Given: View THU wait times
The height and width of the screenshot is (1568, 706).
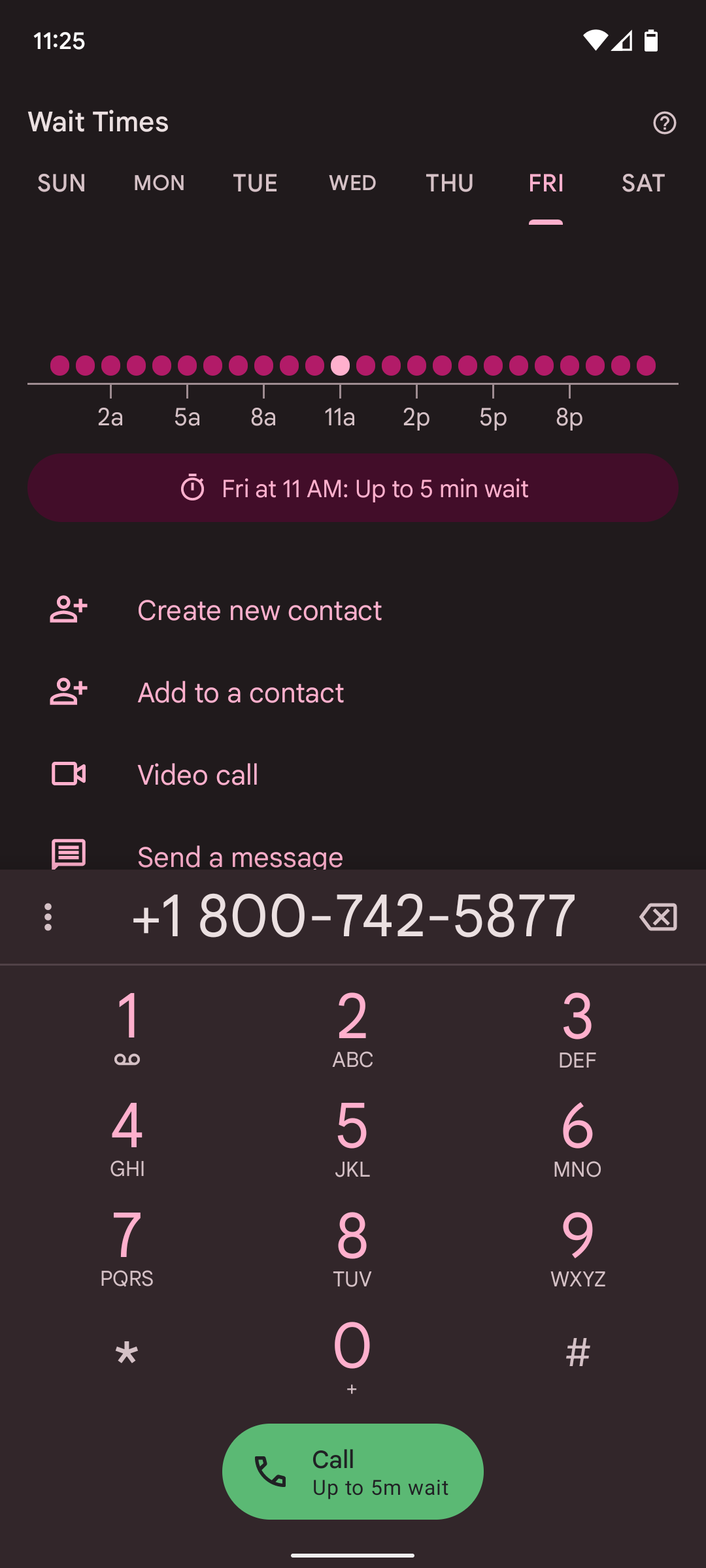Looking at the screenshot, I should [449, 184].
